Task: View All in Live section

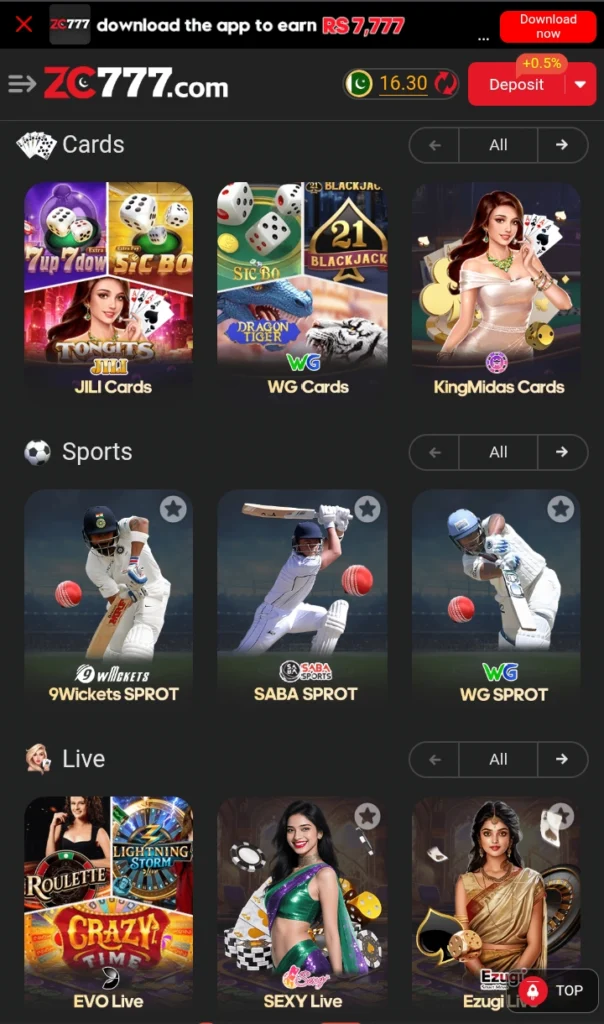Action: pos(498,759)
